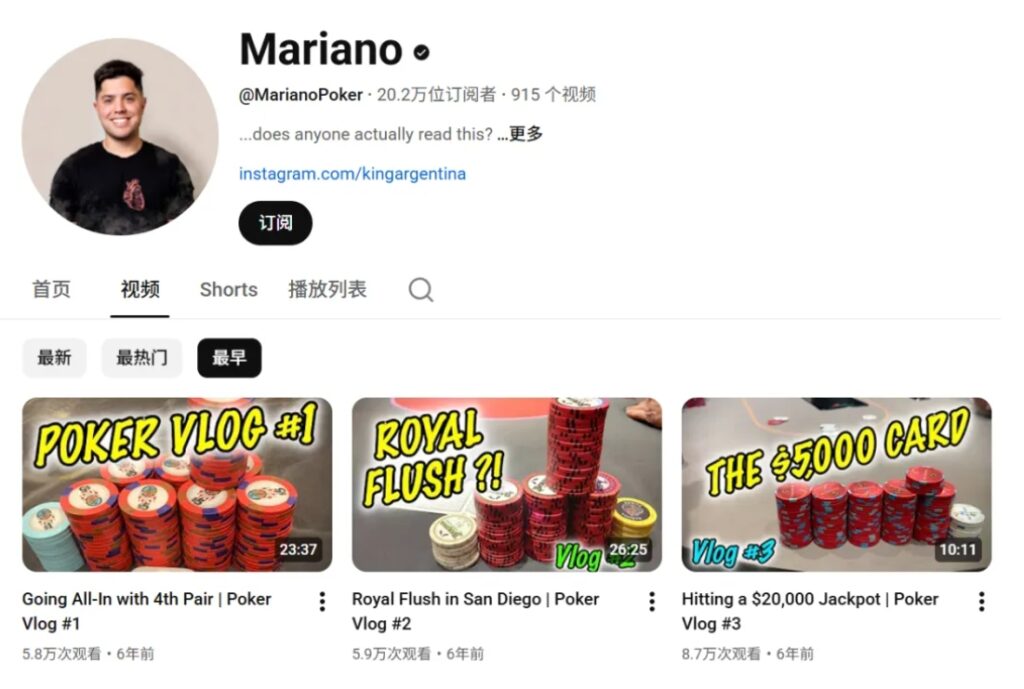Select the 最新 sort chip
The height and width of the screenshot is (689, 1024).
55,358
